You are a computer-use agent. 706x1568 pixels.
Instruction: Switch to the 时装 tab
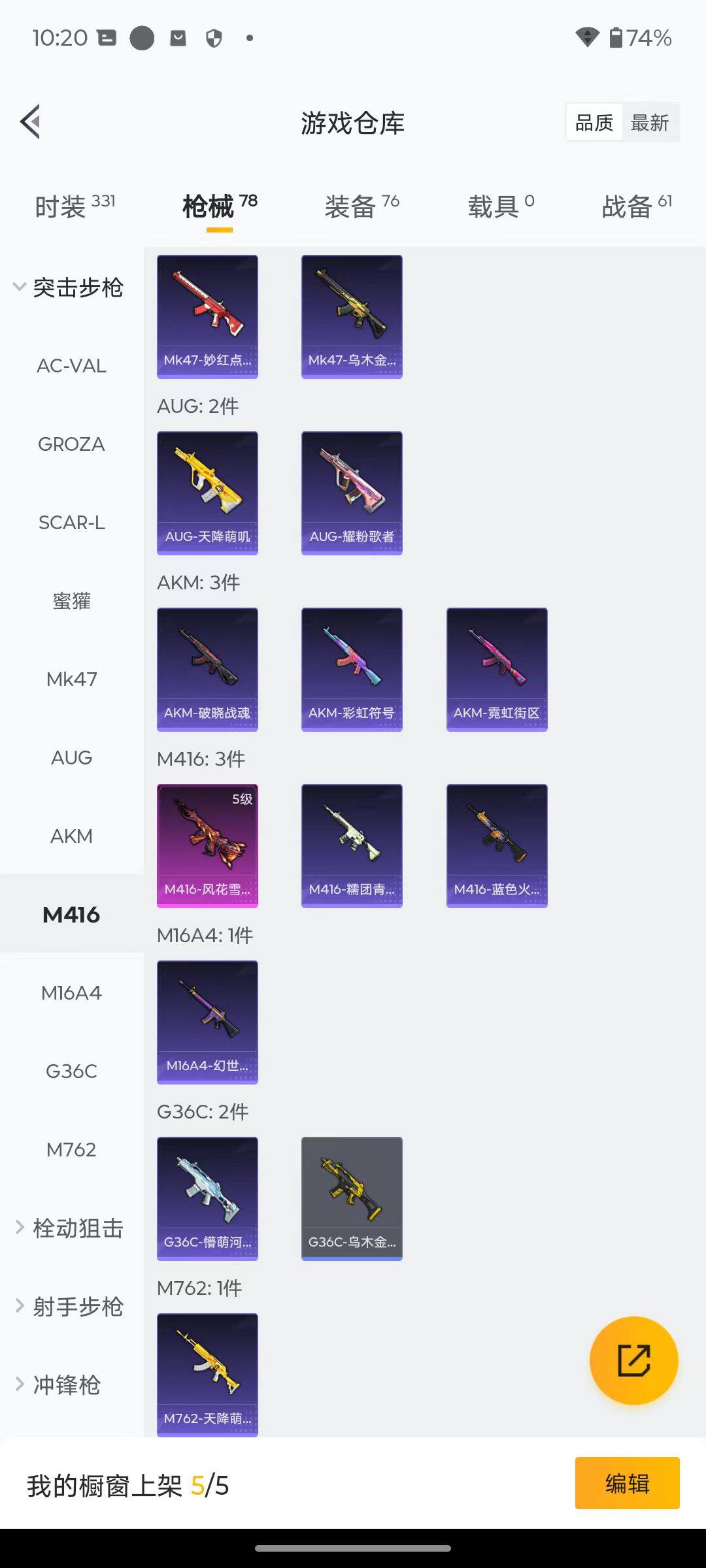pos(74,206)
